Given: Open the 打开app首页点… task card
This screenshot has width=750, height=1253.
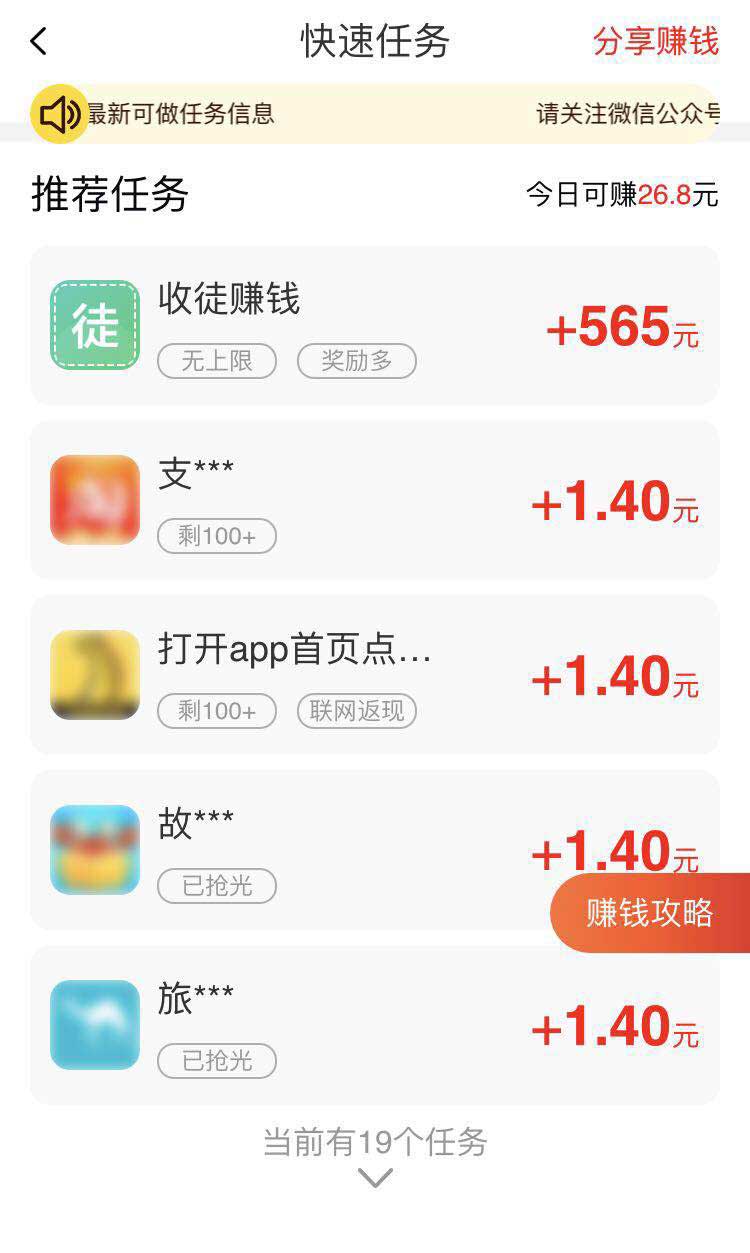Looking at the screenshot, I should click(375, 675).
